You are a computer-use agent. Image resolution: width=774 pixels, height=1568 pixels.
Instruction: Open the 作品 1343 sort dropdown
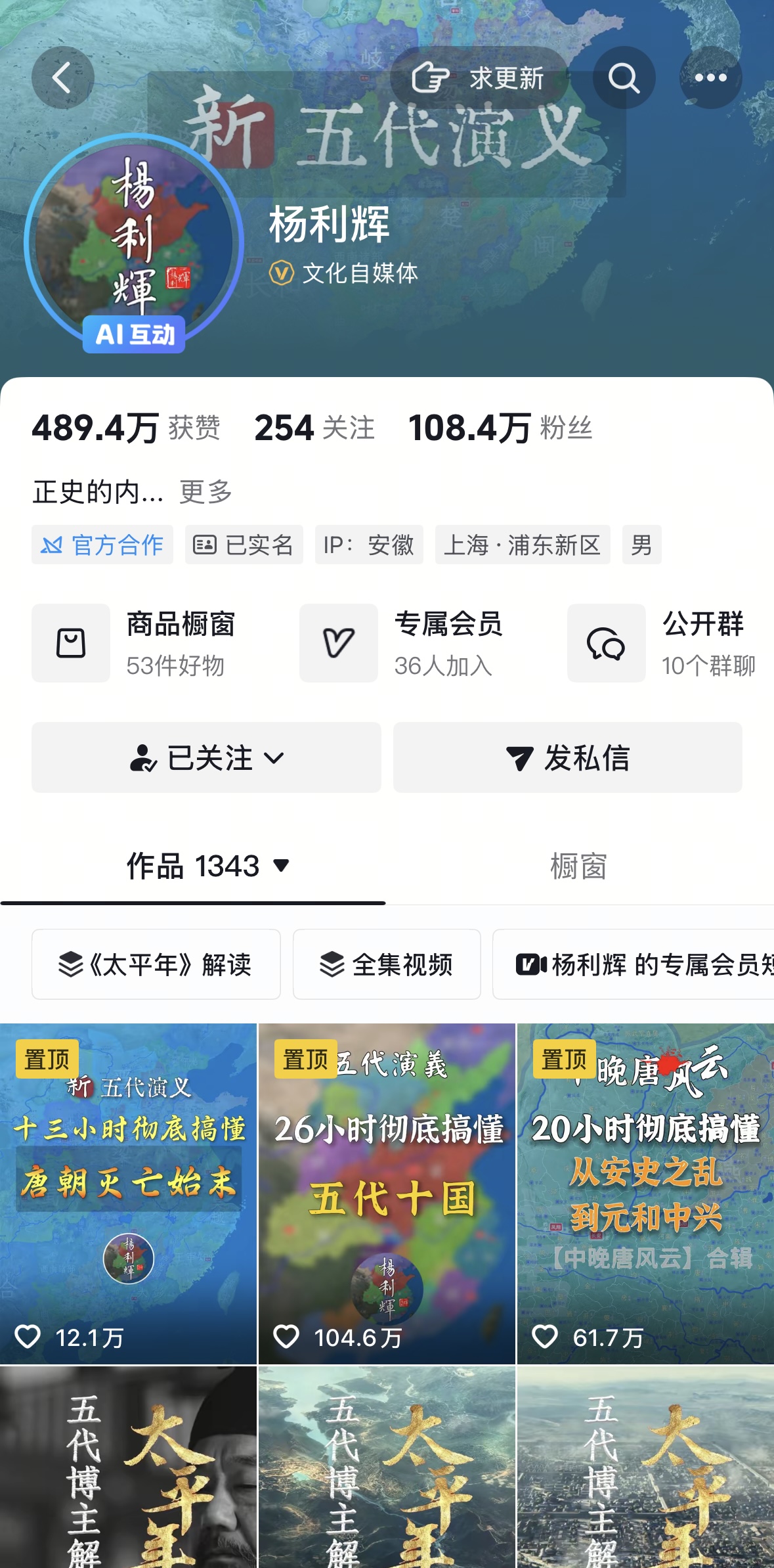click(x=207, y=866)
